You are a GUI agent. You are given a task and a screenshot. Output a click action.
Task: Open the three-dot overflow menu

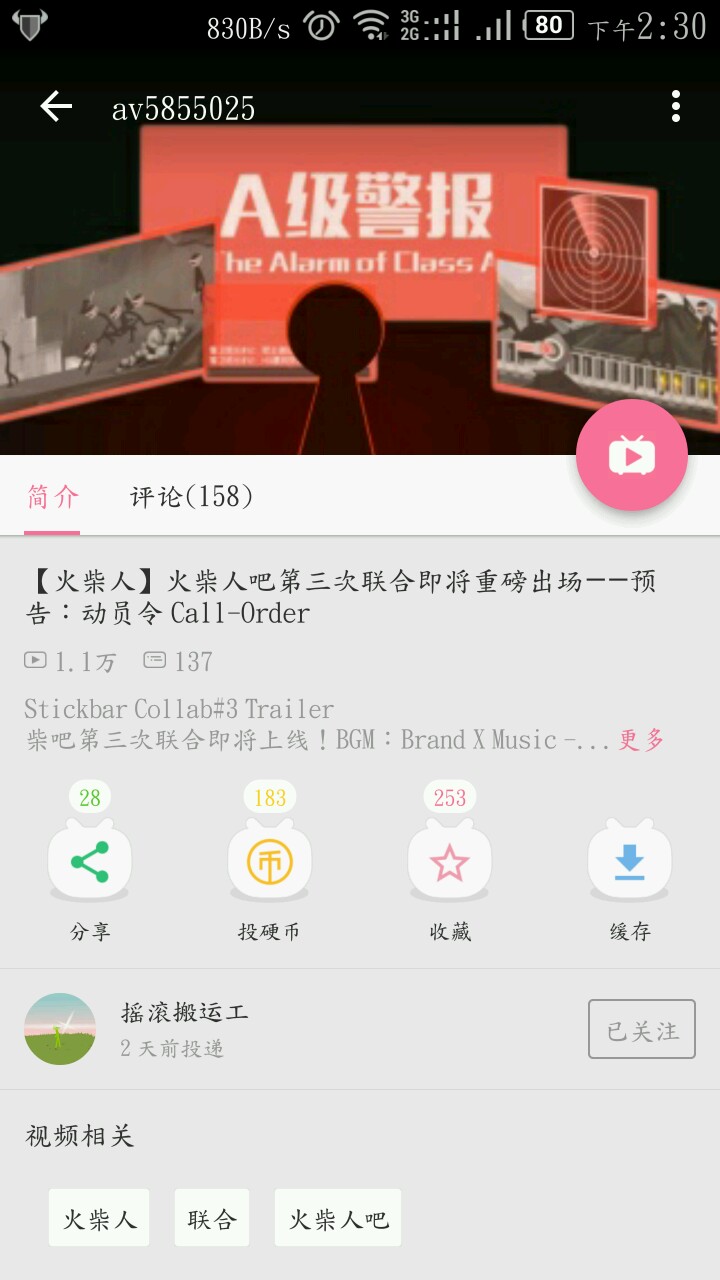point(676,107)
